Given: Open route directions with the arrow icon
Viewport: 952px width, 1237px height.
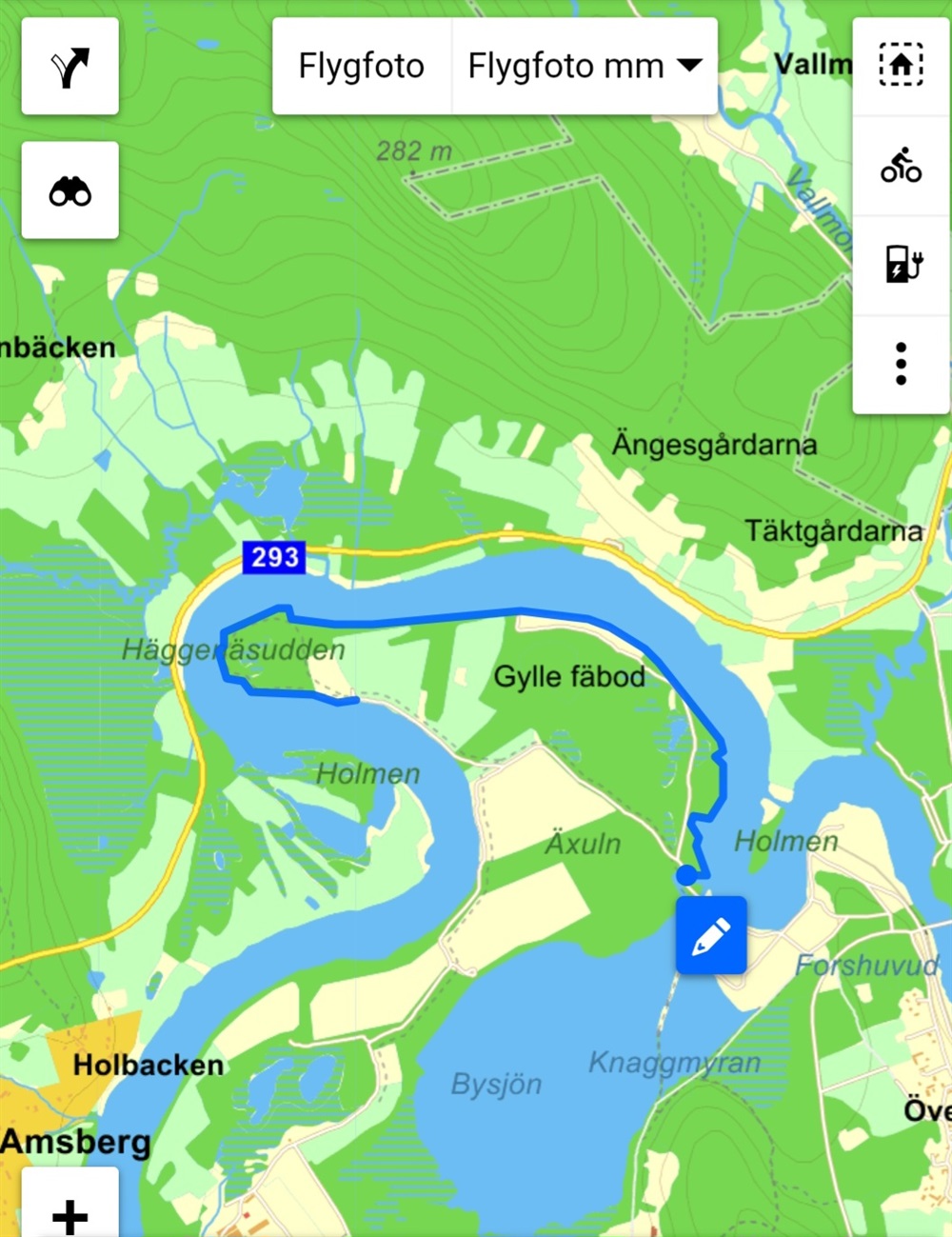Looking at the screenshot, I should point(69,67).
